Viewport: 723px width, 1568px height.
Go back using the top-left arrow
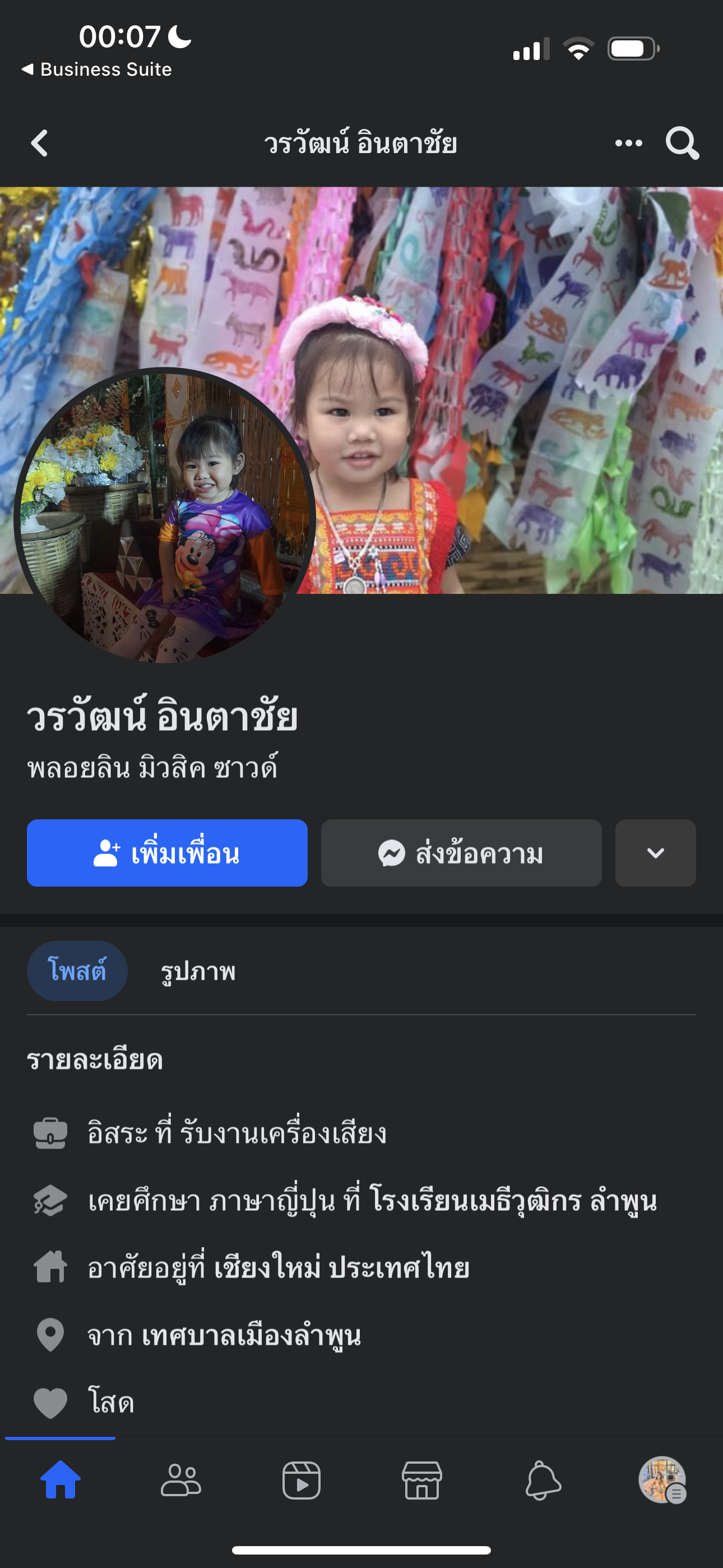click(40, 144)
